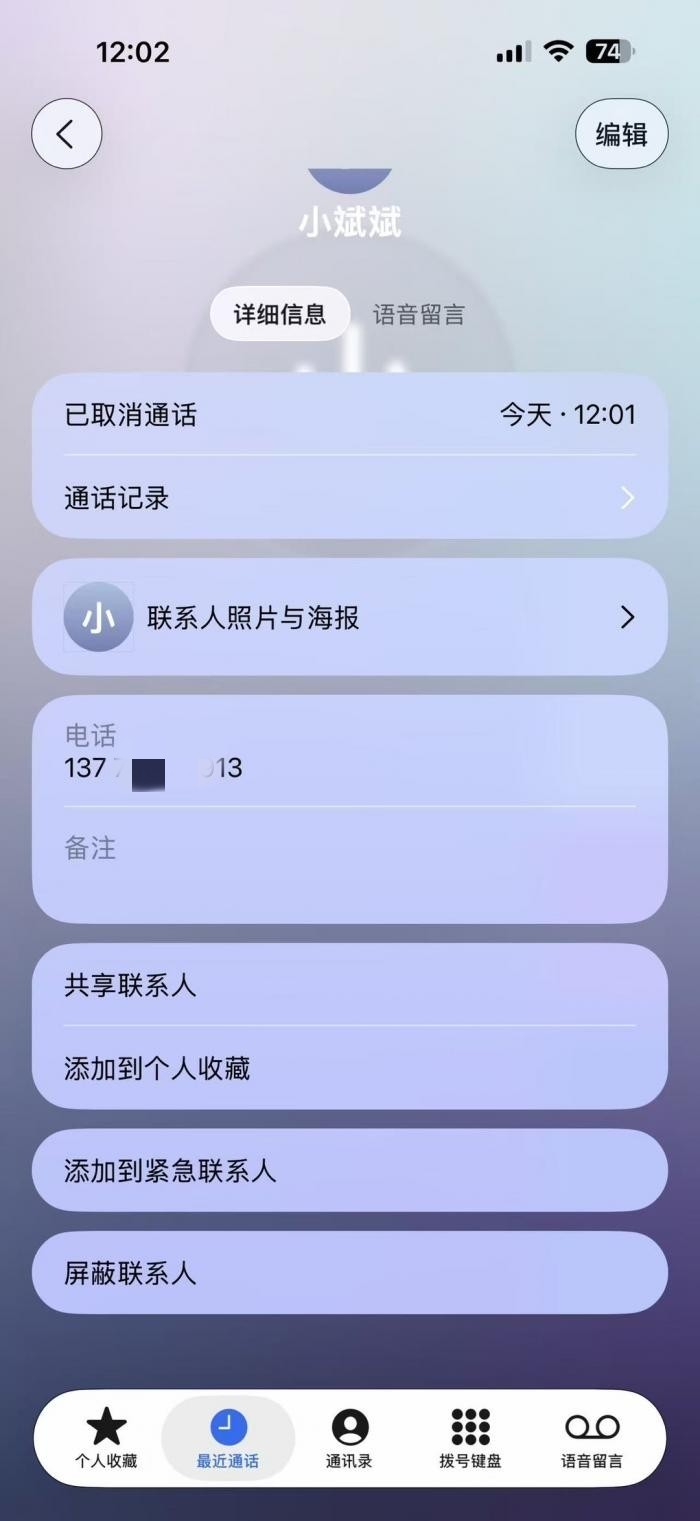Share this contact via 共享联系人
The width and height of the screenshot is (700, 1521).
tap(349, 986)
